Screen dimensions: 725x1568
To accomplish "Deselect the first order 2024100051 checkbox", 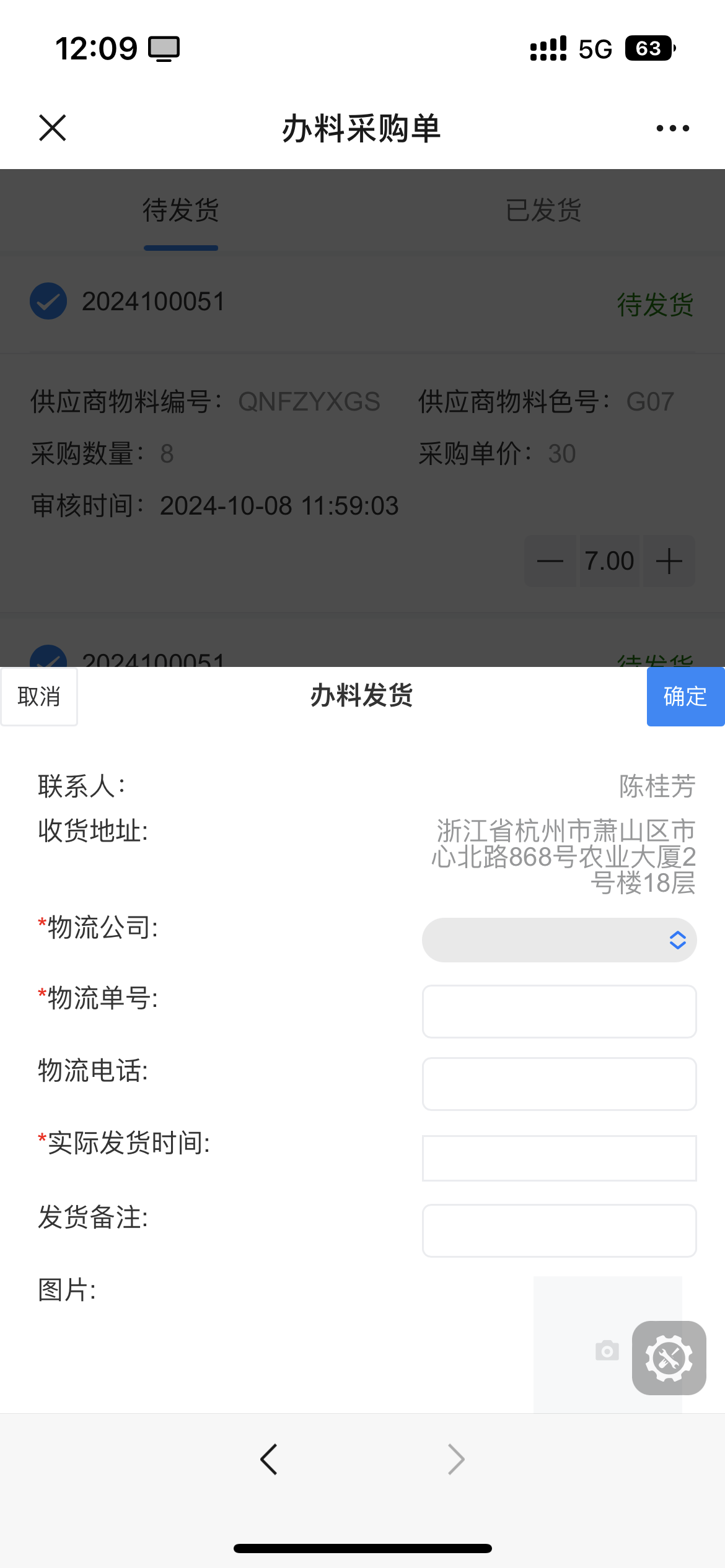I will coord(48,302).
